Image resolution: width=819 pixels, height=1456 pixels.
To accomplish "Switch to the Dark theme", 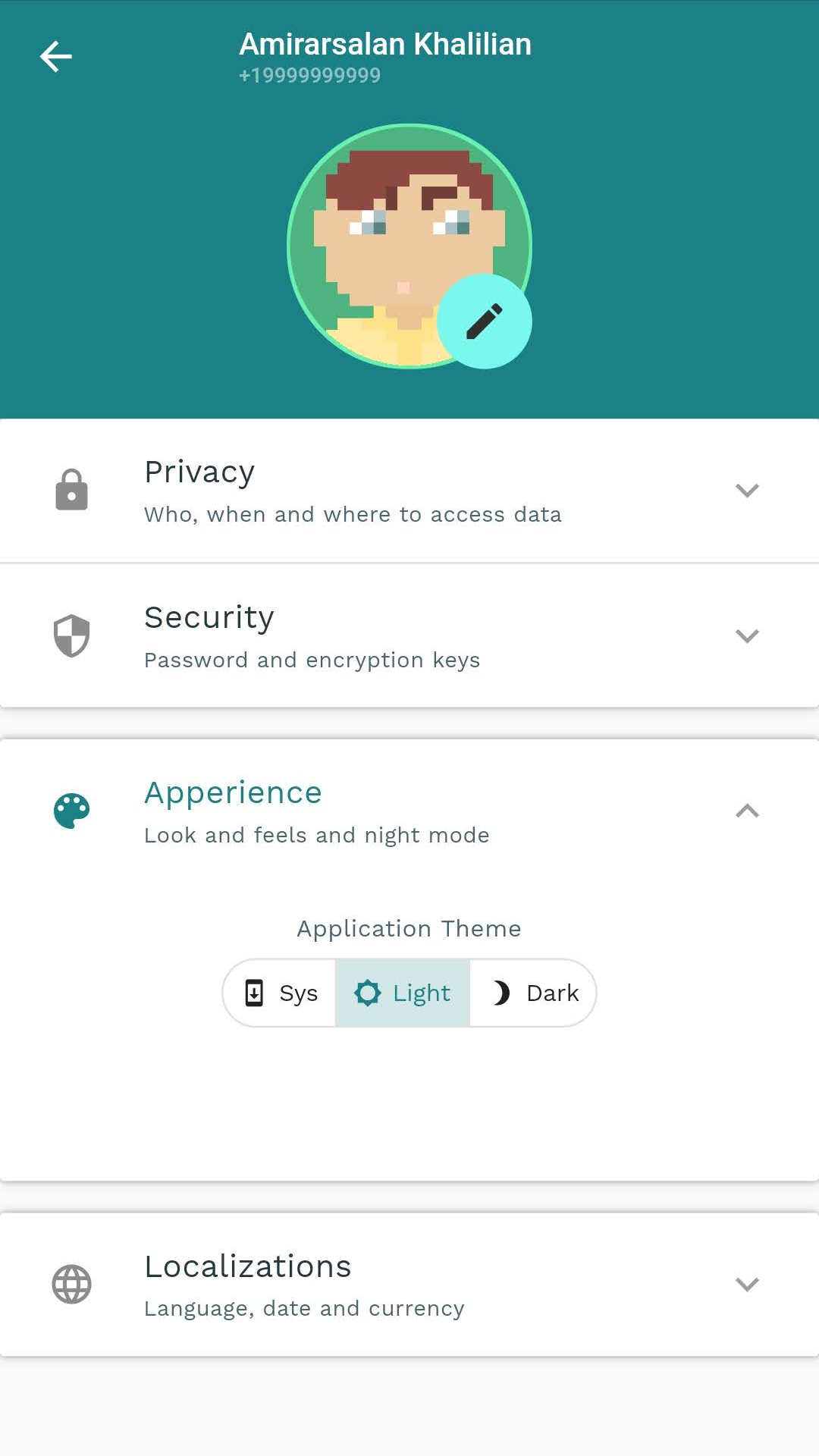I will click(535, 993).
